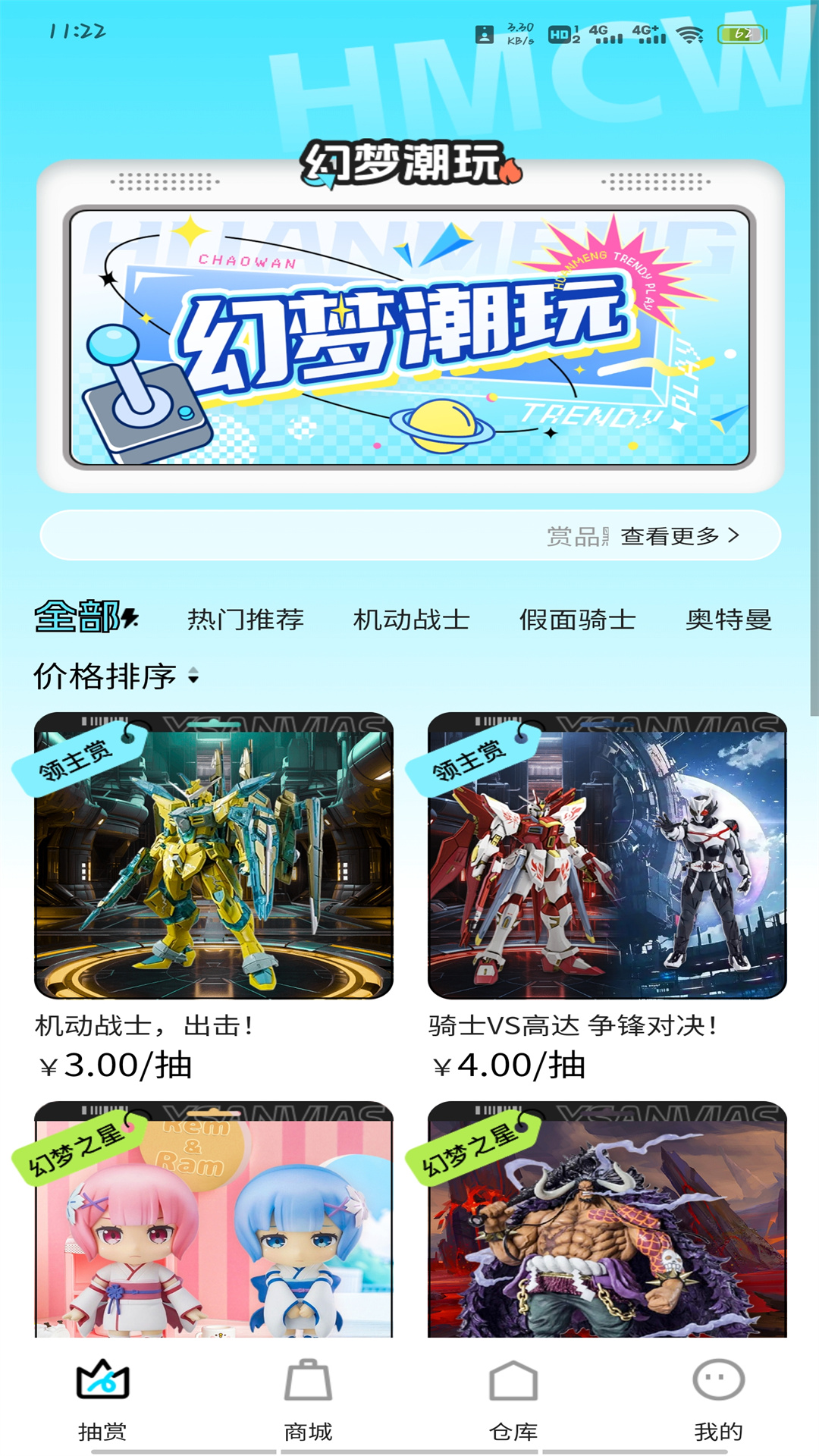
Task: Open the 商城 shop via its bag icon
Action: (308, 1377)
